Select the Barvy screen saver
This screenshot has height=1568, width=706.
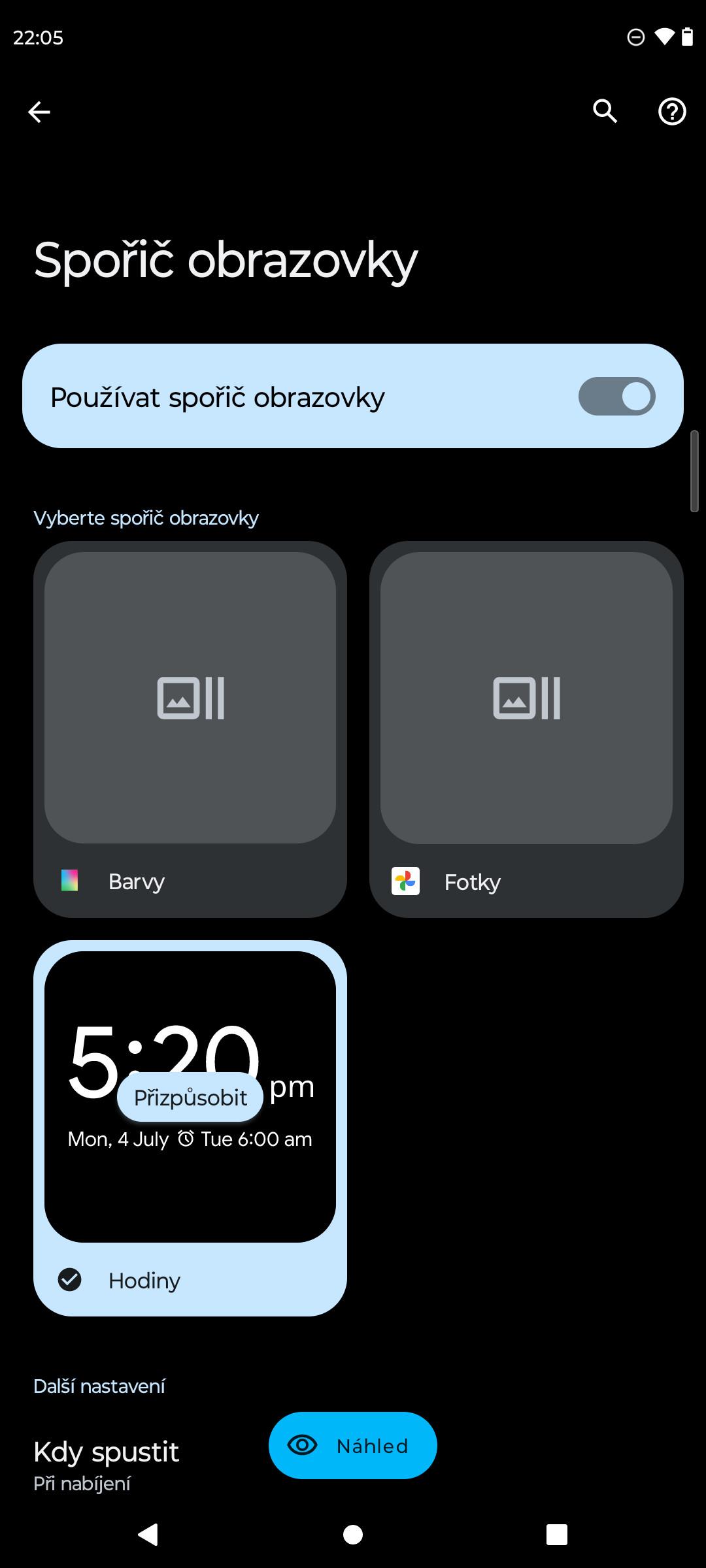click(x=190, y=729)
